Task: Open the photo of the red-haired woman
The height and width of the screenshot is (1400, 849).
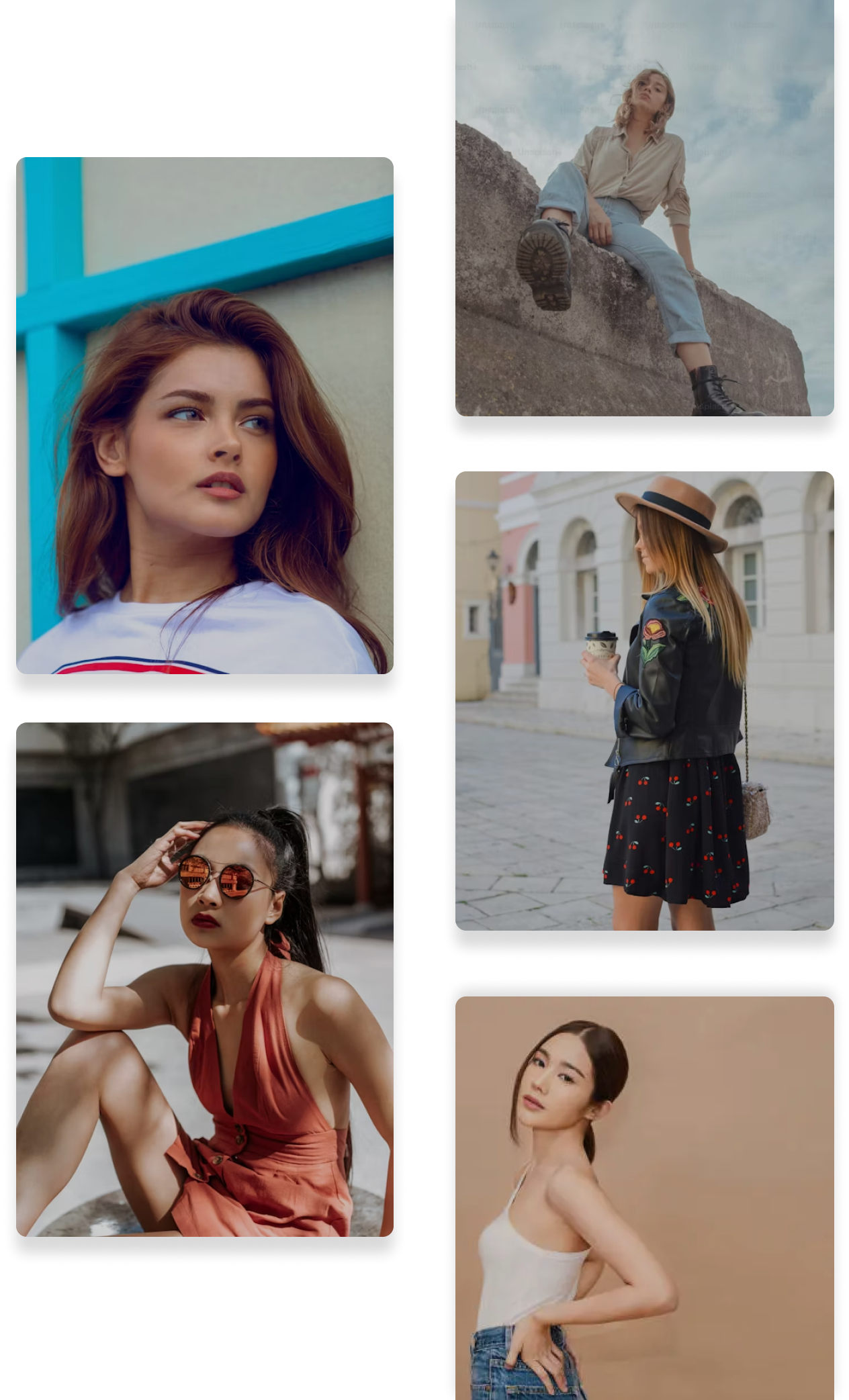Action: [x=205, y=416]
